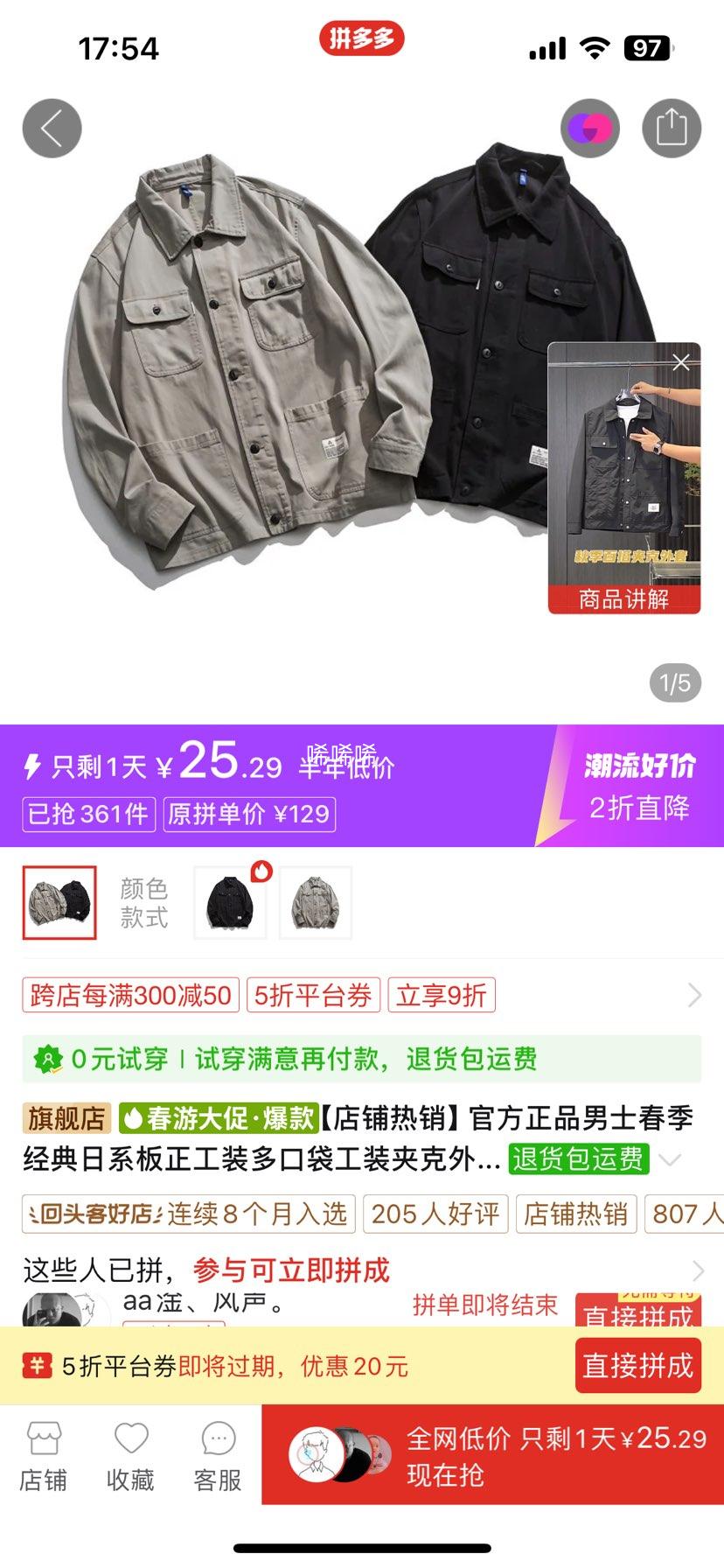Tap 直接拼成 to join a group order
The width and height of the screenshot is (724, 1568).
pos(637,1366)
